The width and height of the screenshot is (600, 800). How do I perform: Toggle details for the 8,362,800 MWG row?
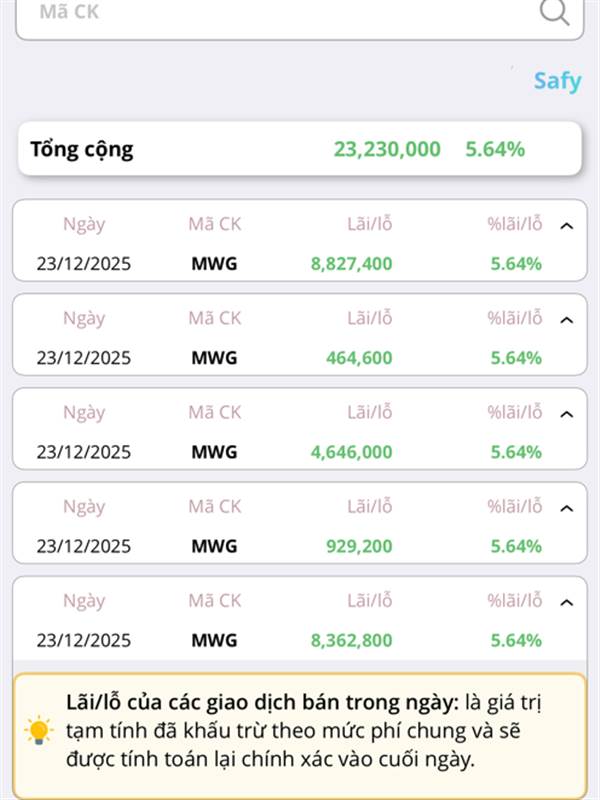567,602
